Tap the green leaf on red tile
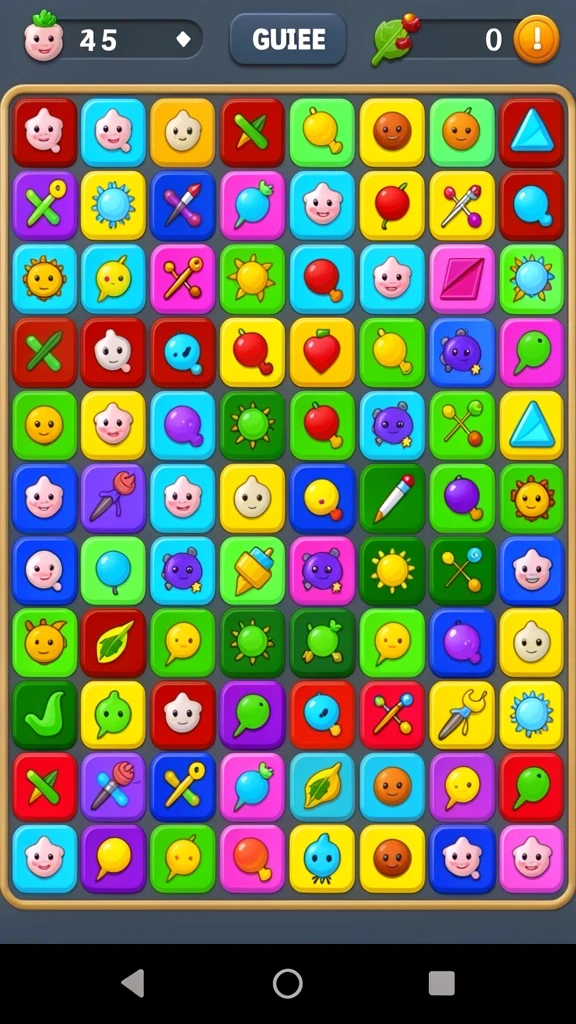The width and height of the screenshot is (576, 1024). point(114,643)
